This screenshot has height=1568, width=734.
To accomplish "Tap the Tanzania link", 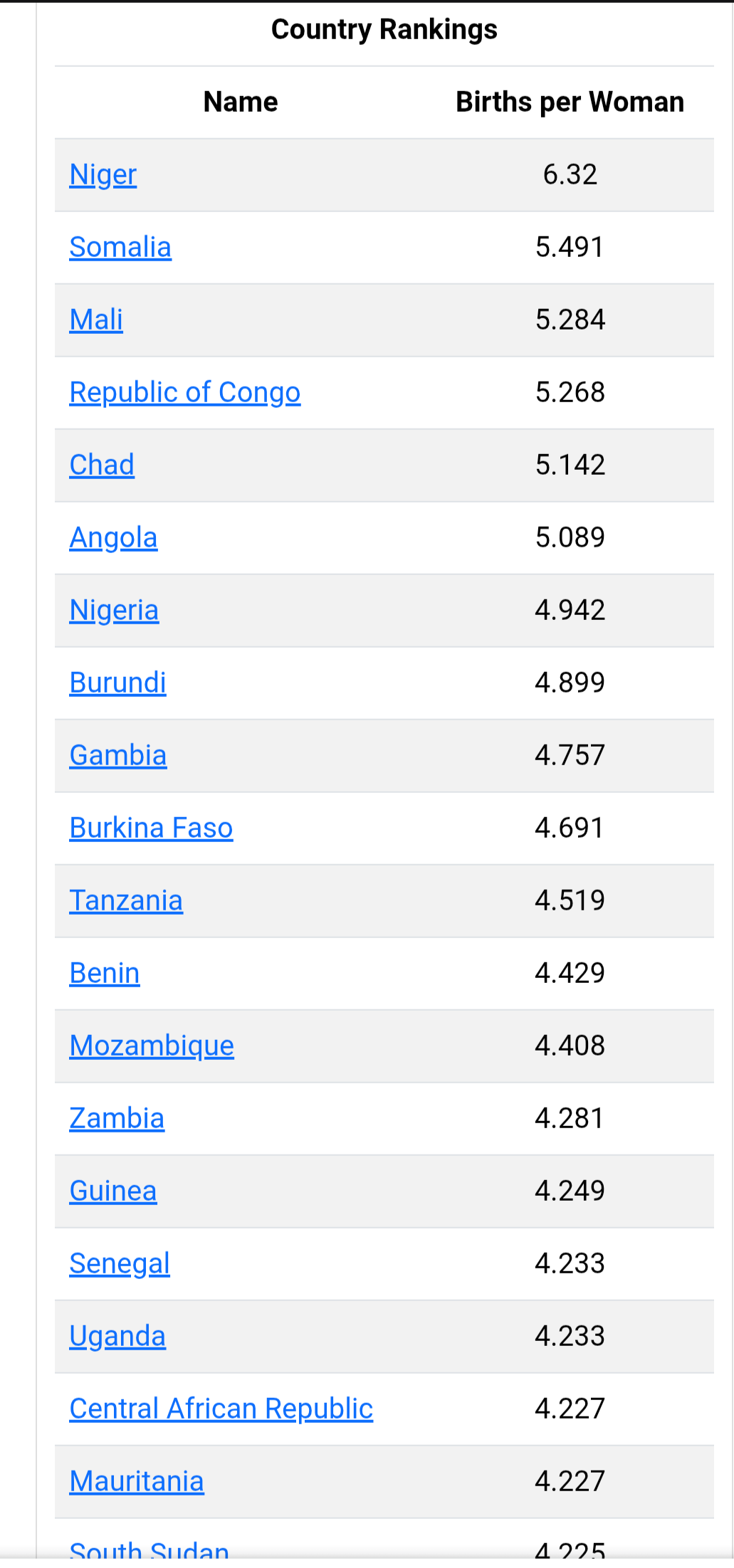I will click(x=126, y=900).
